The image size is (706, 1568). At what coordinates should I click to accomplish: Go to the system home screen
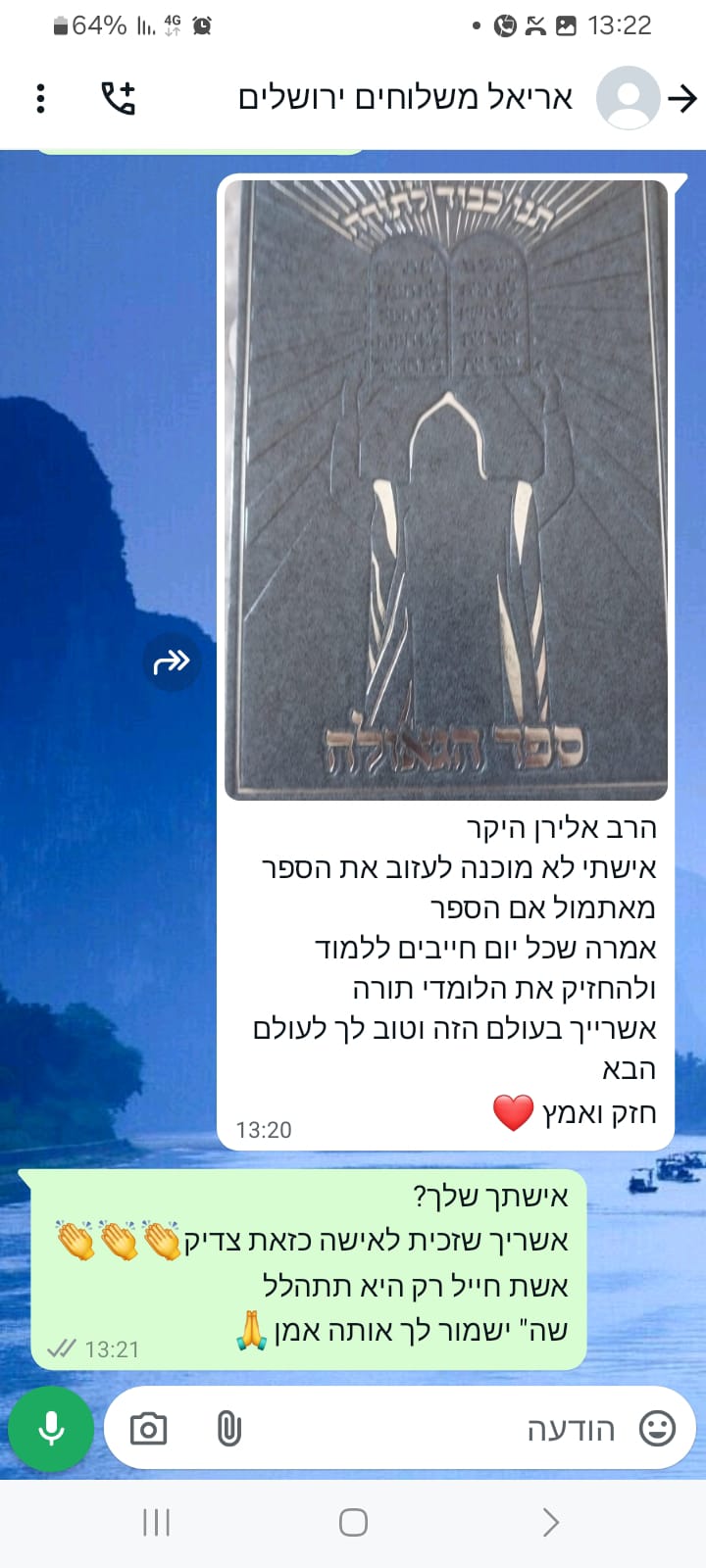point(353,1522)
